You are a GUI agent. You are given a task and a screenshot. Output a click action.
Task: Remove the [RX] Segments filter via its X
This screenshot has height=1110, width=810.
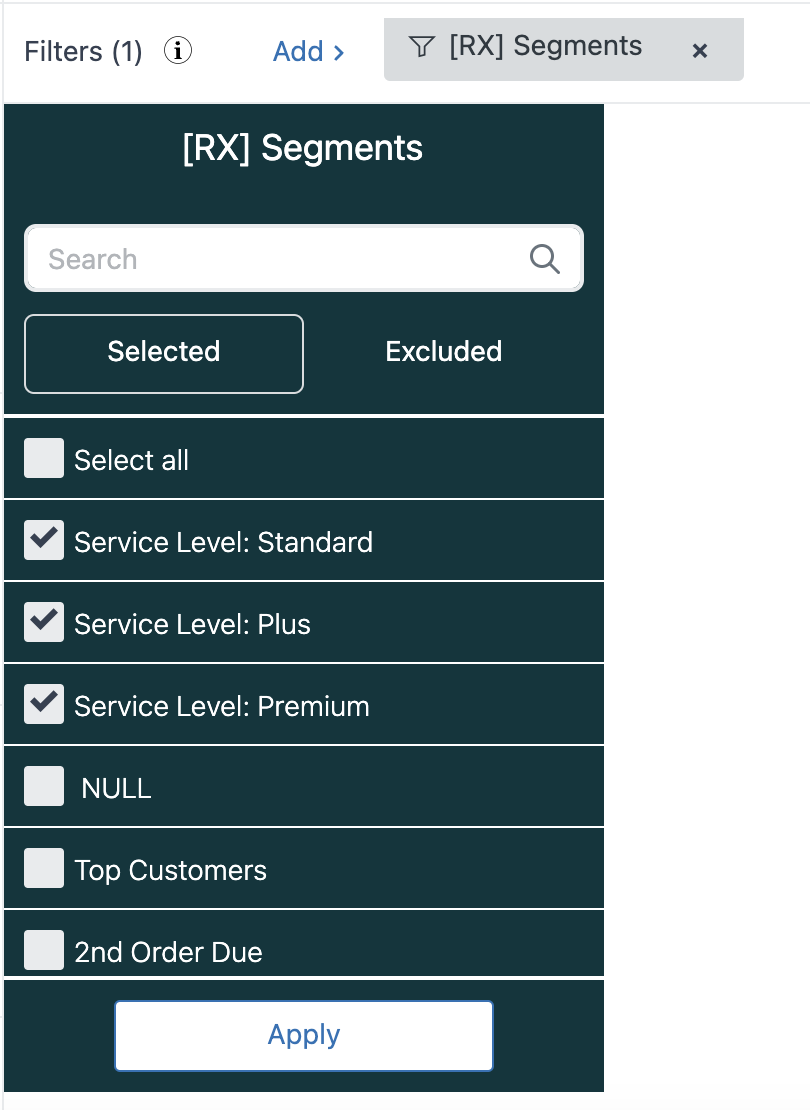click(700, 52)
